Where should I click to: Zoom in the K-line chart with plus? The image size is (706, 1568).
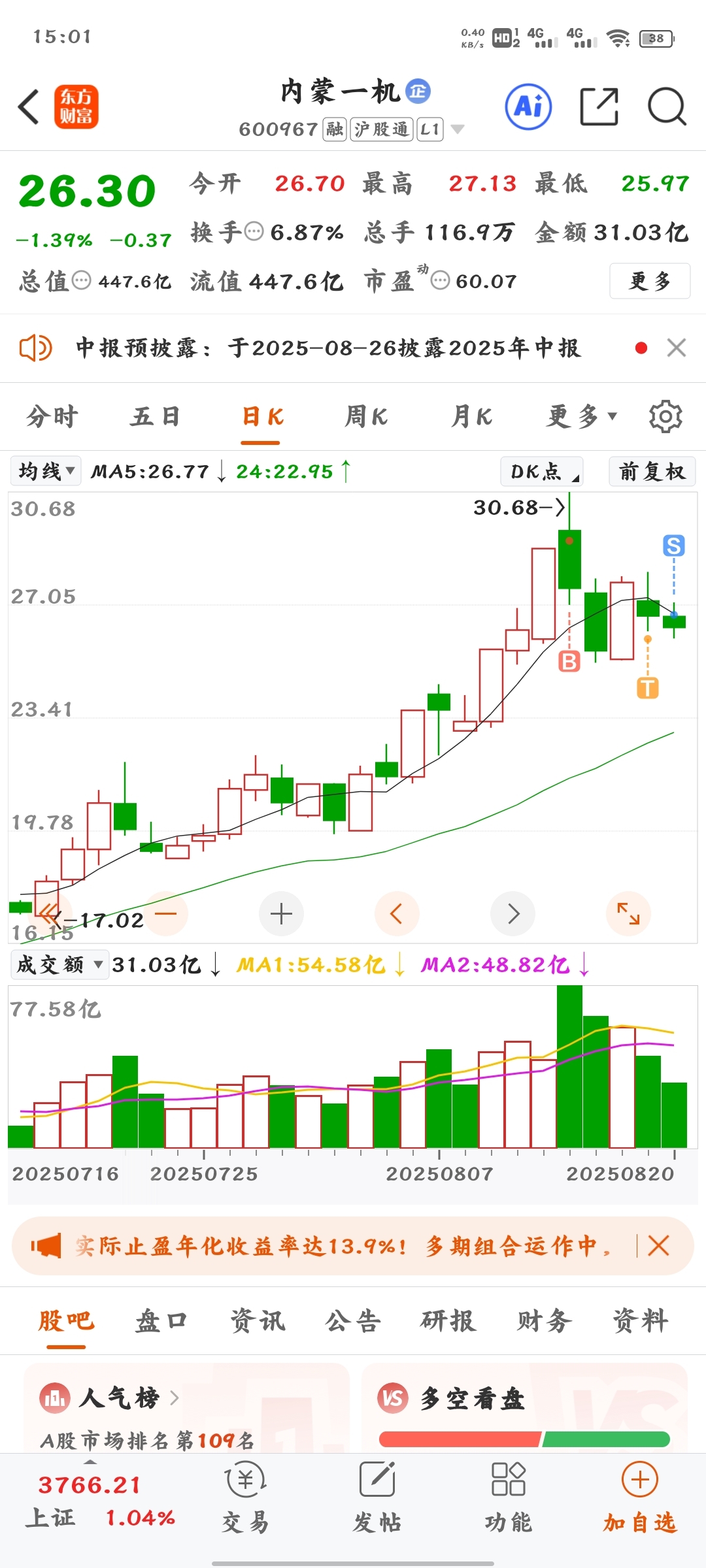coord(281,913)
